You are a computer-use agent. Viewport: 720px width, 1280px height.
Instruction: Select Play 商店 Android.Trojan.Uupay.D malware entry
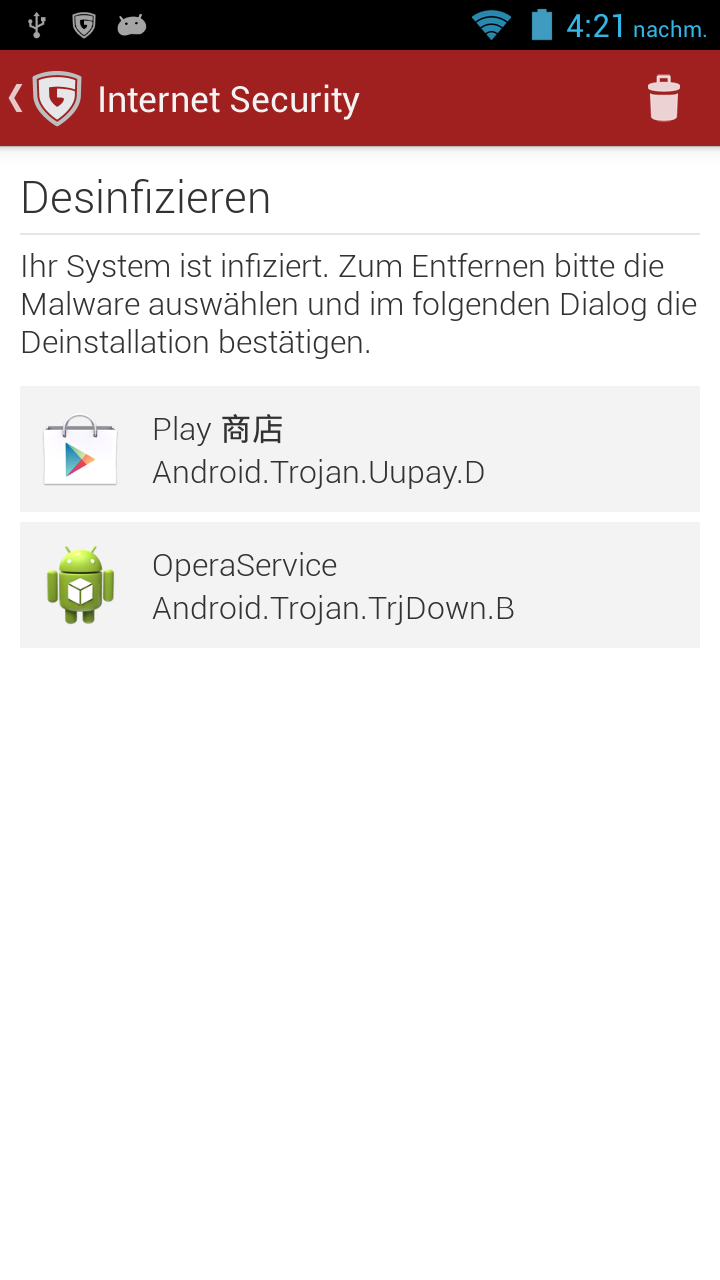tap(360, 450)
